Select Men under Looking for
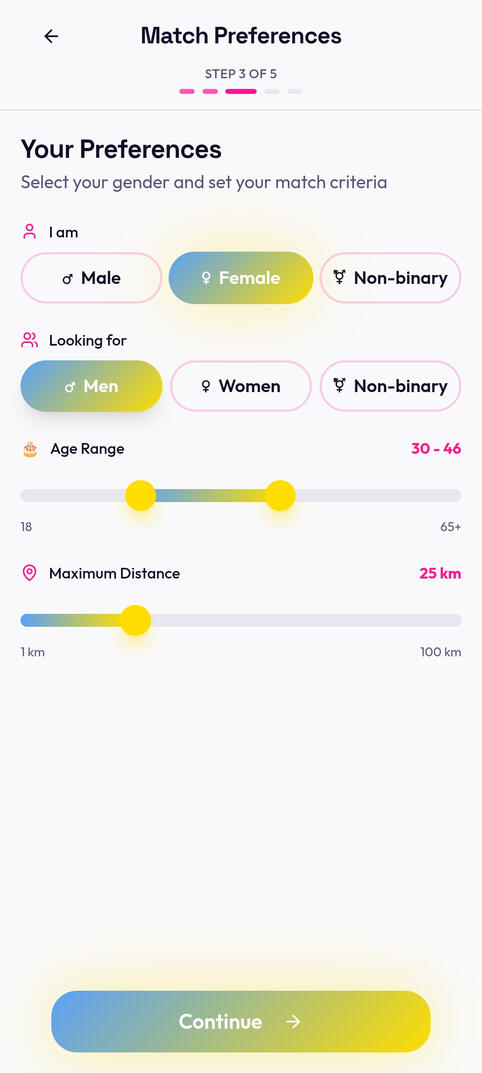482x1073 pixels. pos(91,386)
